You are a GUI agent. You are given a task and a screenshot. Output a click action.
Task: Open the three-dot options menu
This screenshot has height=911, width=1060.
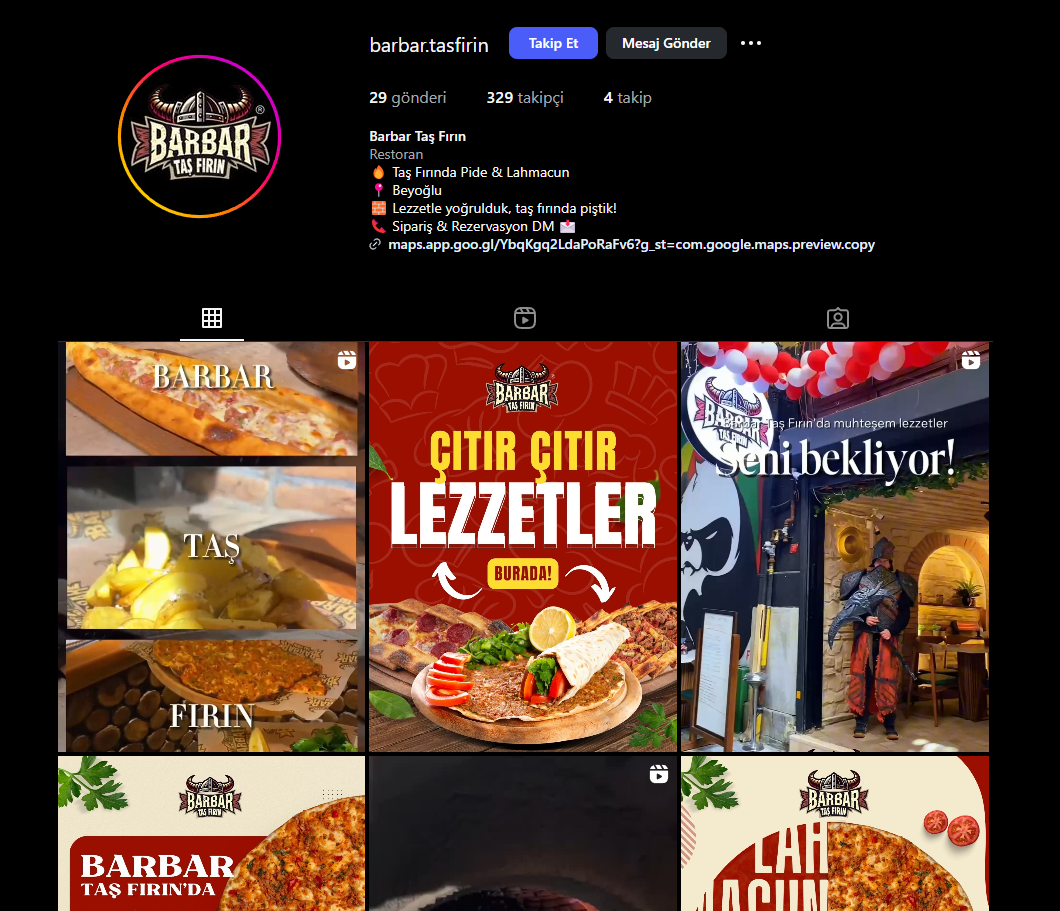[751, 43]
